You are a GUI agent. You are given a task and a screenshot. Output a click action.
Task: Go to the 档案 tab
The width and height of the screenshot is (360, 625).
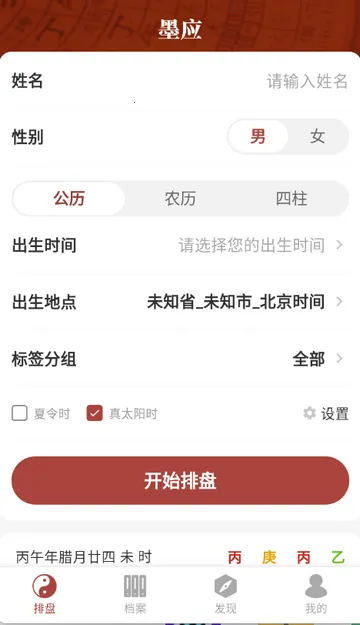coord(135,594)
